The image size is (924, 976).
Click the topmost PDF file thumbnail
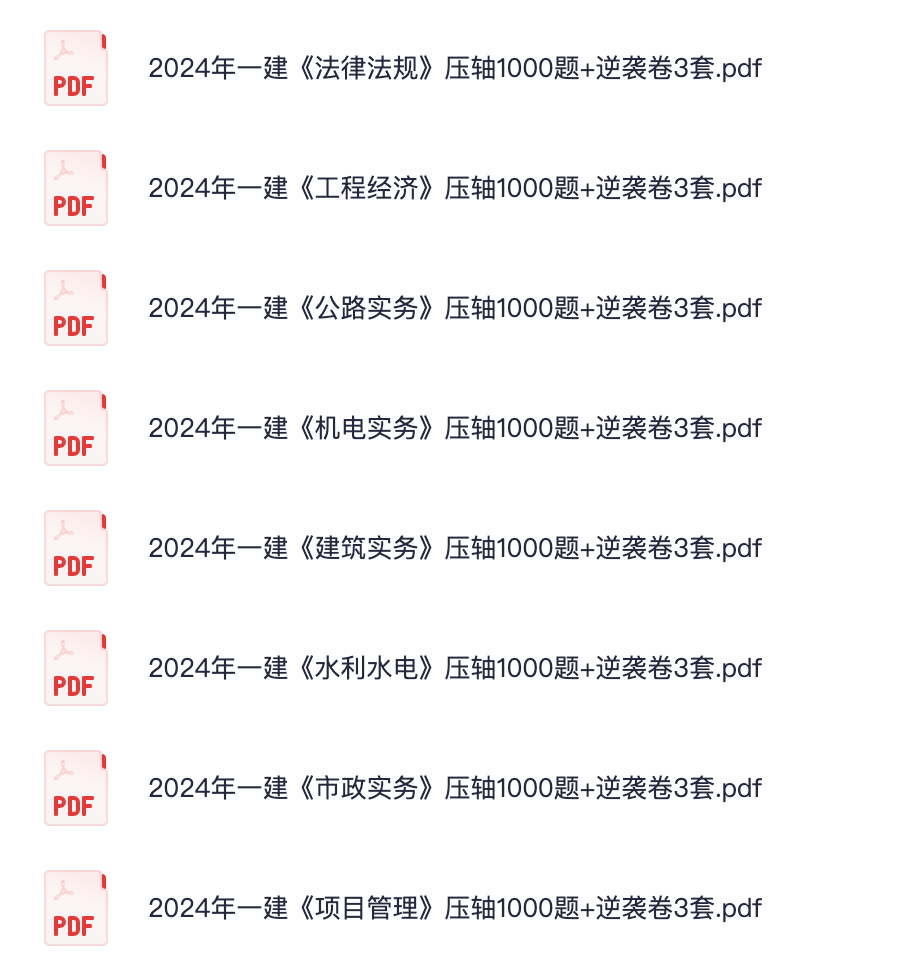point(76,68)
